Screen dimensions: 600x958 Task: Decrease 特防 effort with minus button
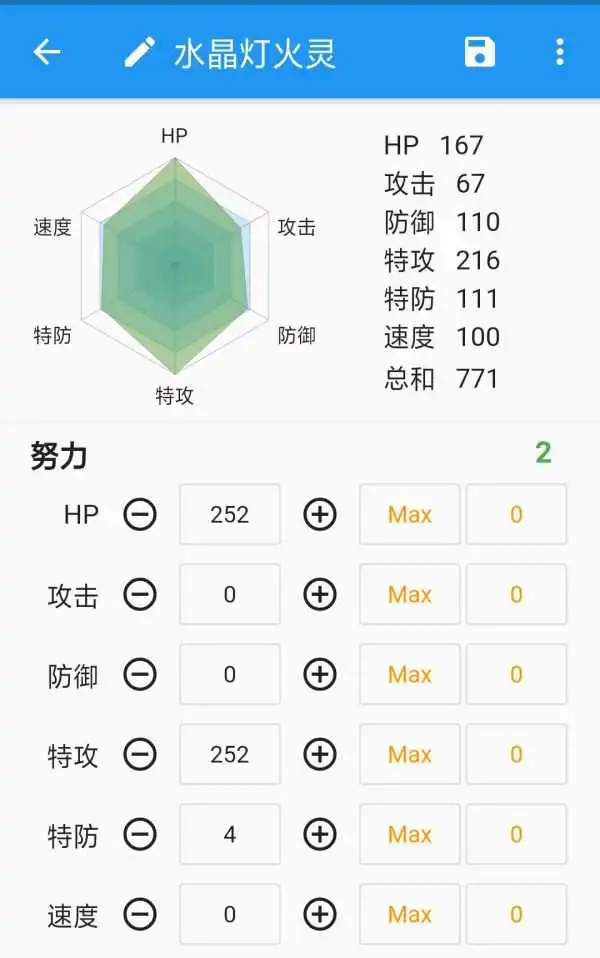140,834
